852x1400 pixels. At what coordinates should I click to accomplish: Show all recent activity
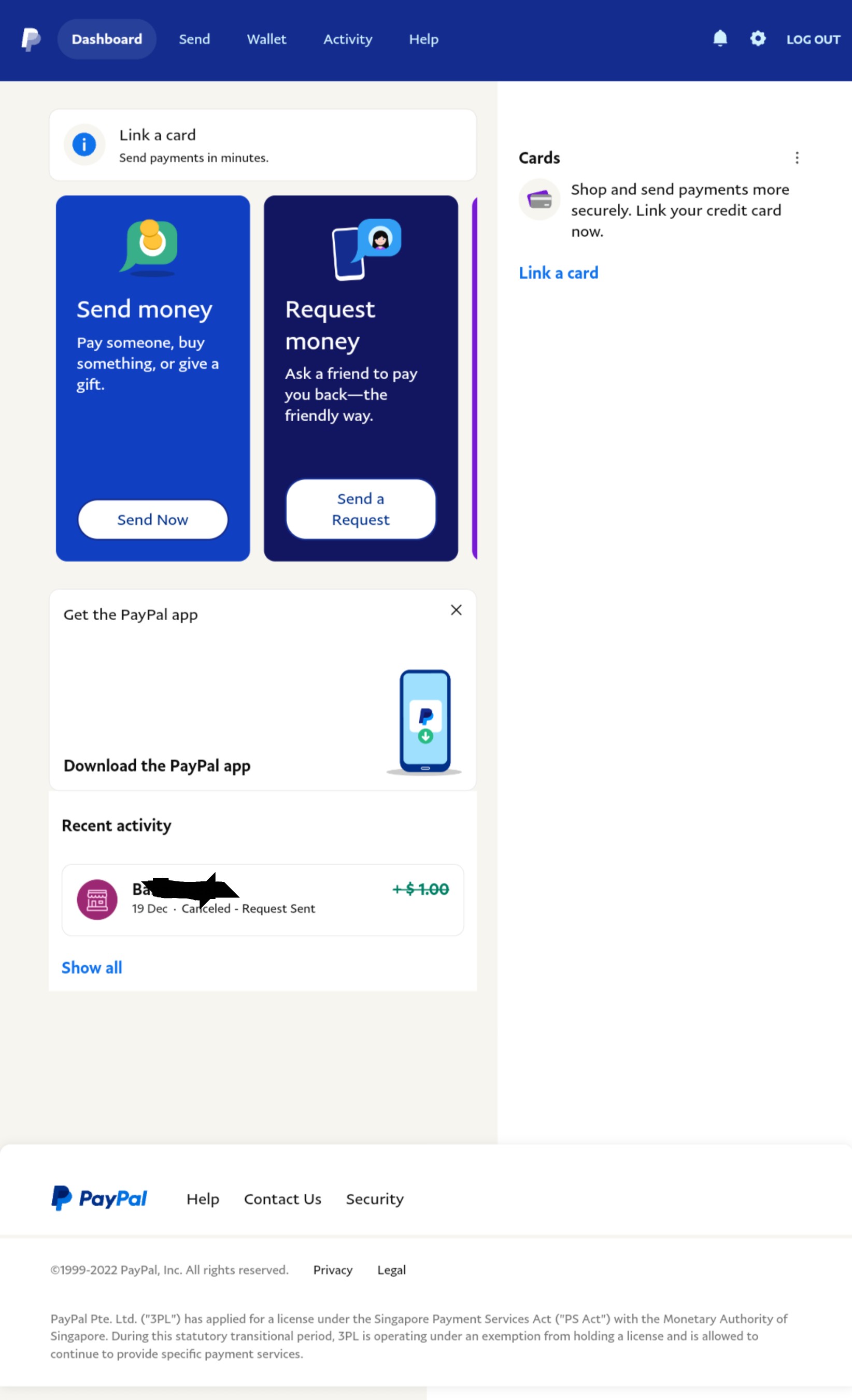[x=92, y=967]
